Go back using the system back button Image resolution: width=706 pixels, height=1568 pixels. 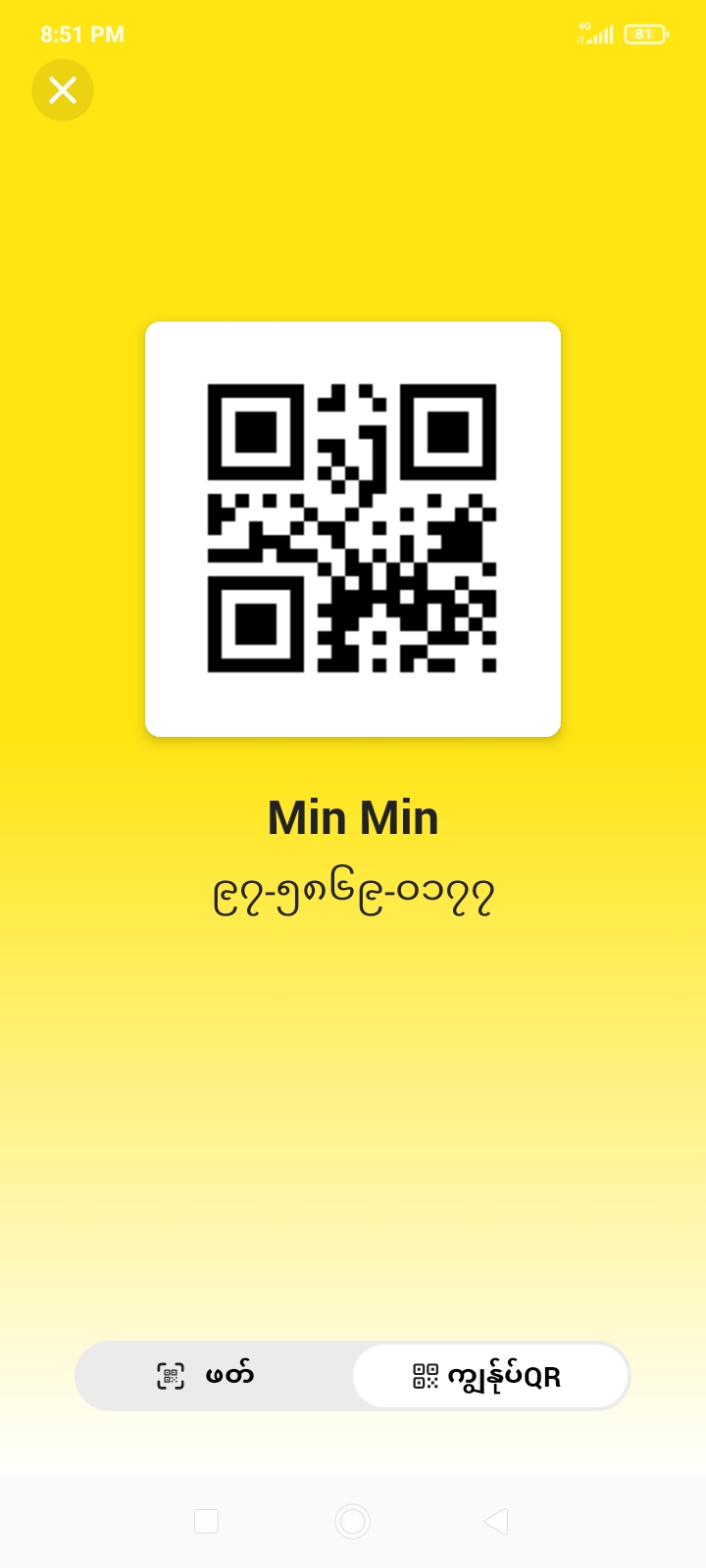pos(496,1521)
